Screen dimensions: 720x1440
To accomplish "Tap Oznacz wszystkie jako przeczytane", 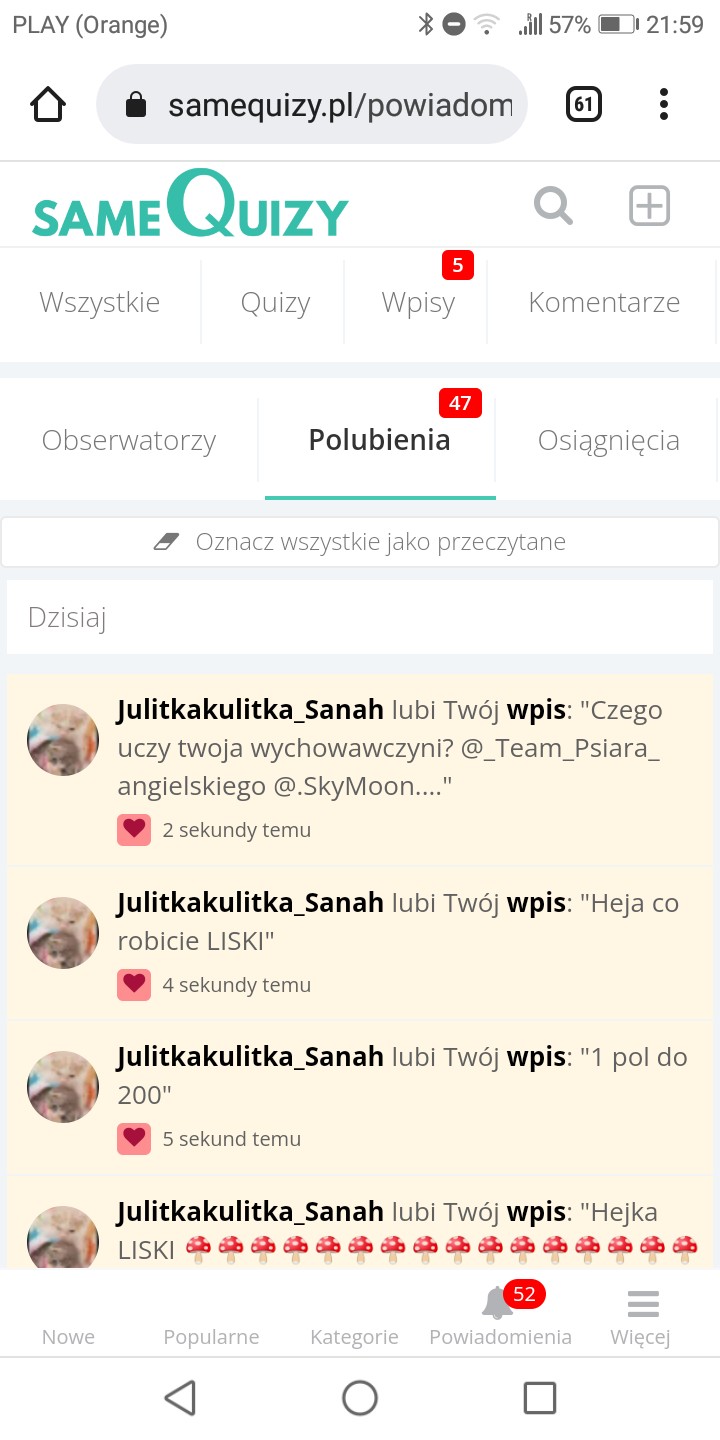I will pyautogui.click(x=360, y=542).
